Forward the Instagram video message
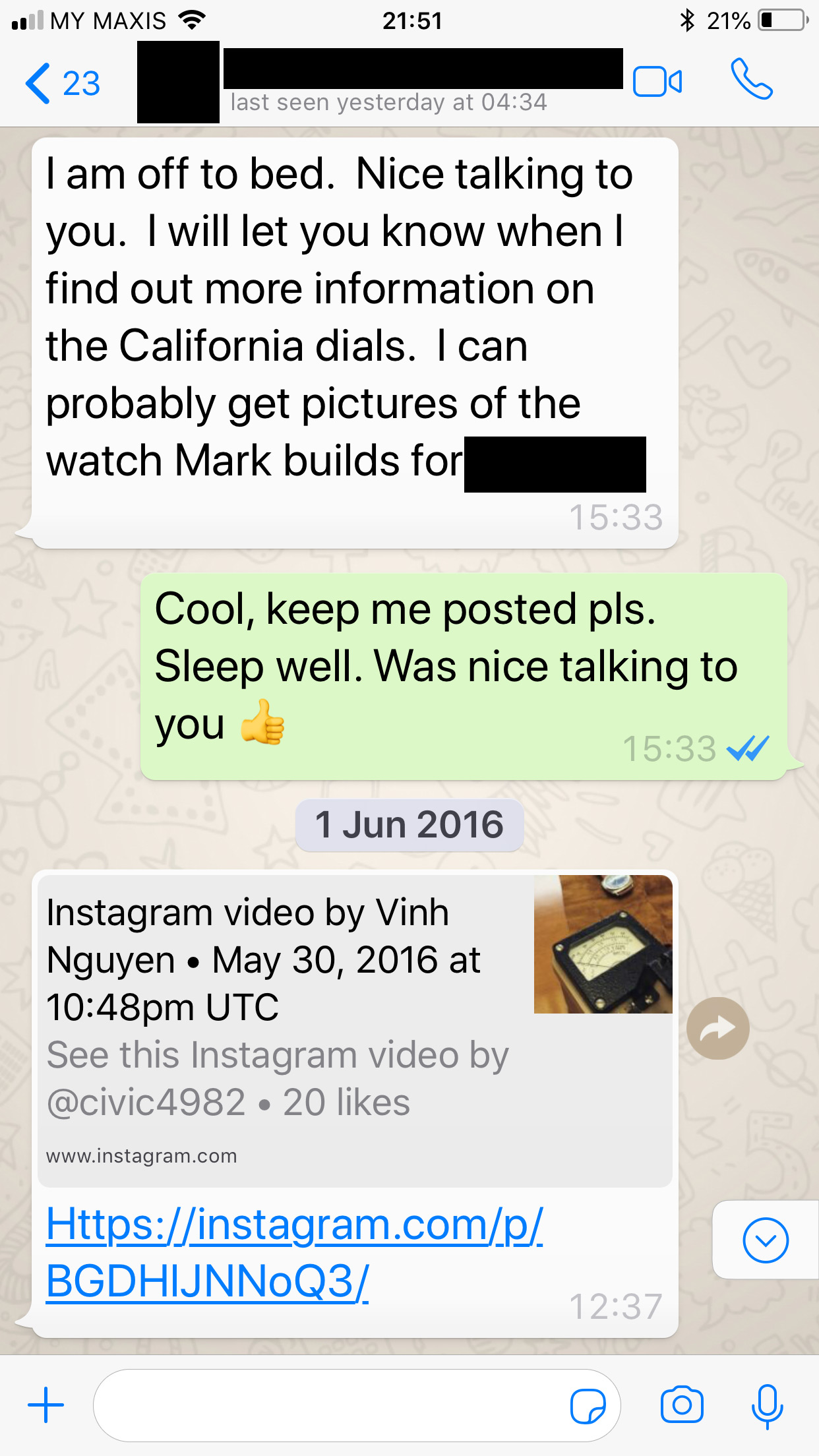 click(717, 1028)
